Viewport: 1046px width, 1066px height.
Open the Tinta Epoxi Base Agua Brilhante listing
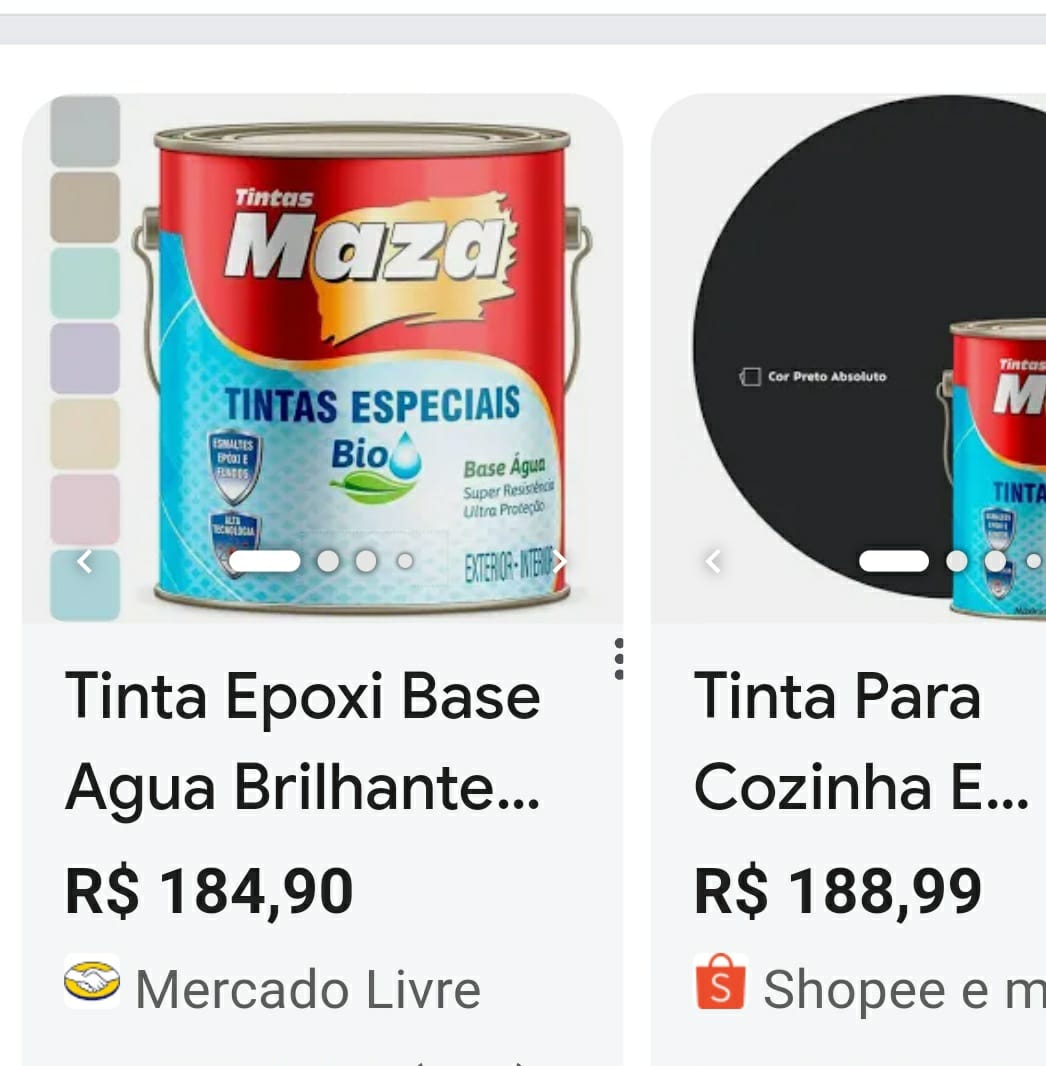tap(300, 740)
